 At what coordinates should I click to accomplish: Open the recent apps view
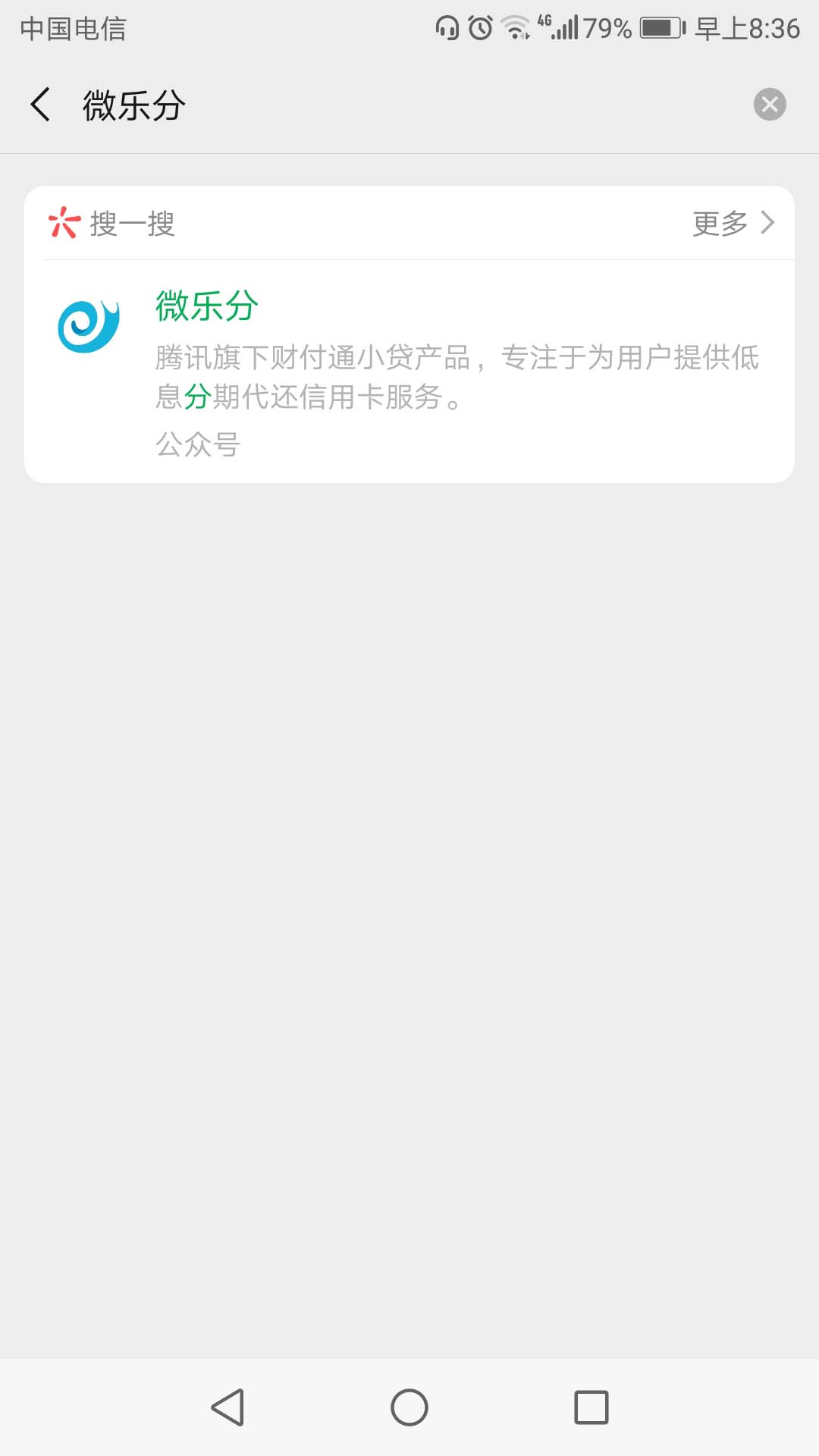591,1407
